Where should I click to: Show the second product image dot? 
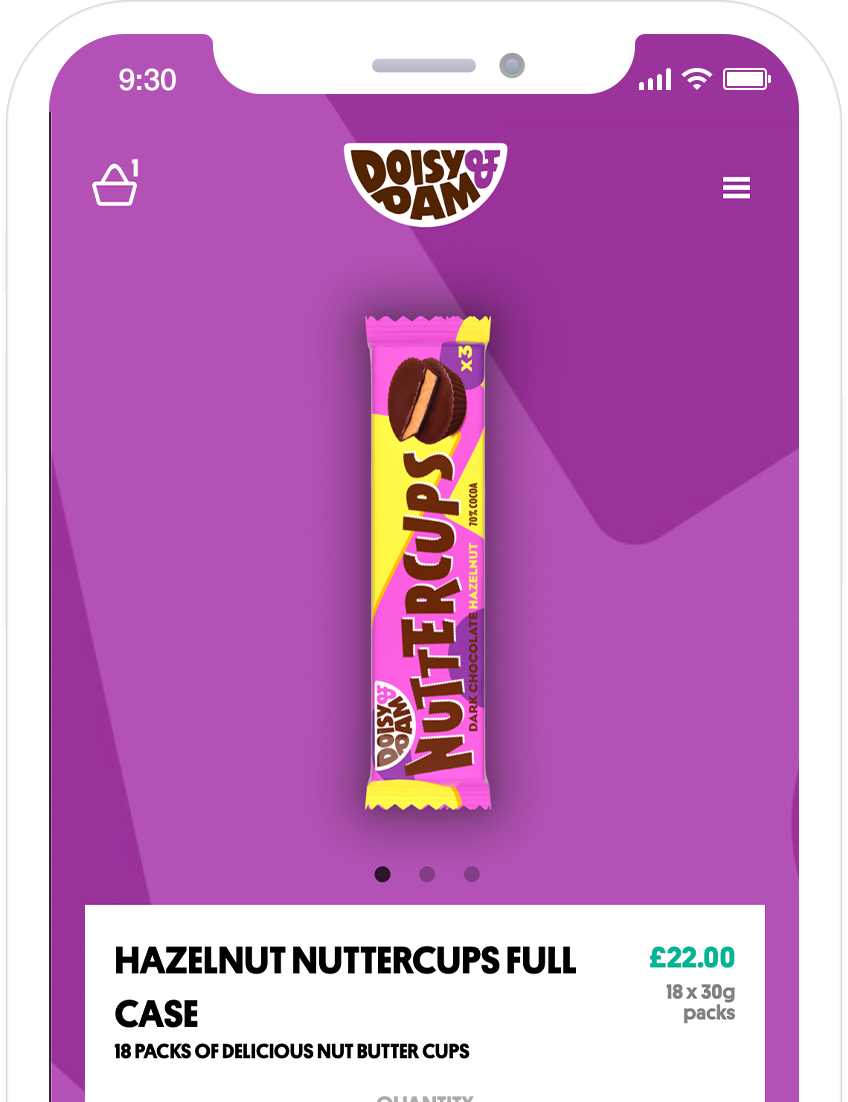427,874
